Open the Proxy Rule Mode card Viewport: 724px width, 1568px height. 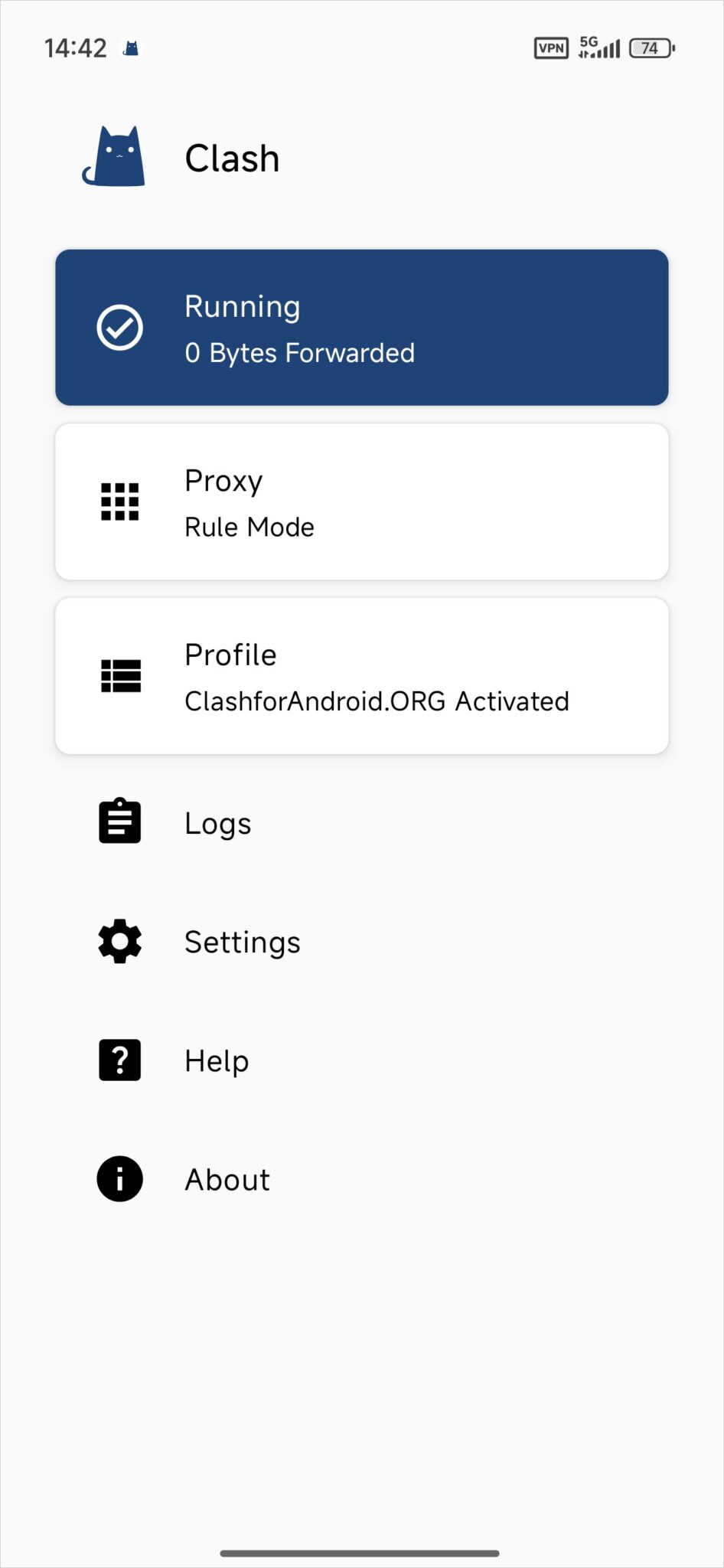pyautogui.click(x=361, y=502)
